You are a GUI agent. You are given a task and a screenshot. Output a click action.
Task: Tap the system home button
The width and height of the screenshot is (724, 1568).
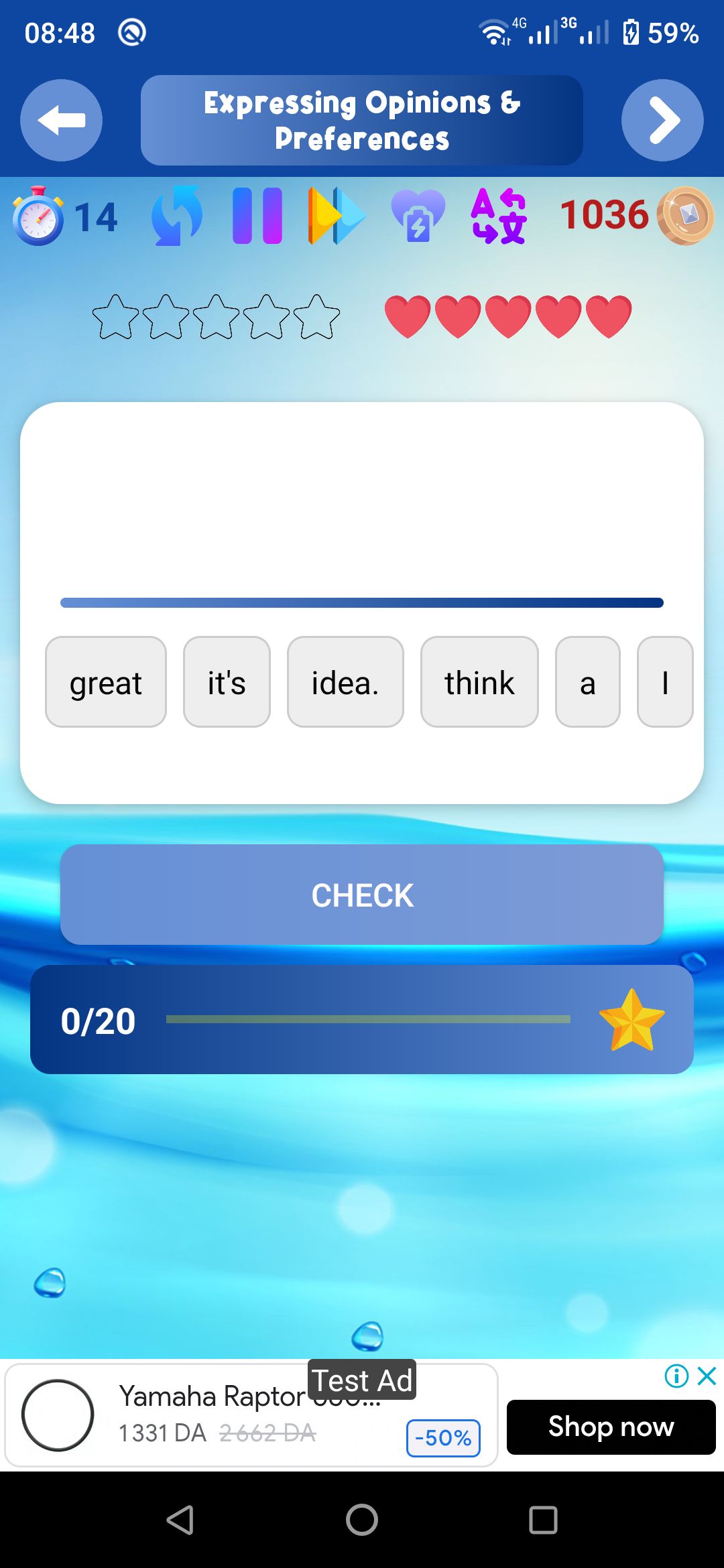coord(362,1519)
